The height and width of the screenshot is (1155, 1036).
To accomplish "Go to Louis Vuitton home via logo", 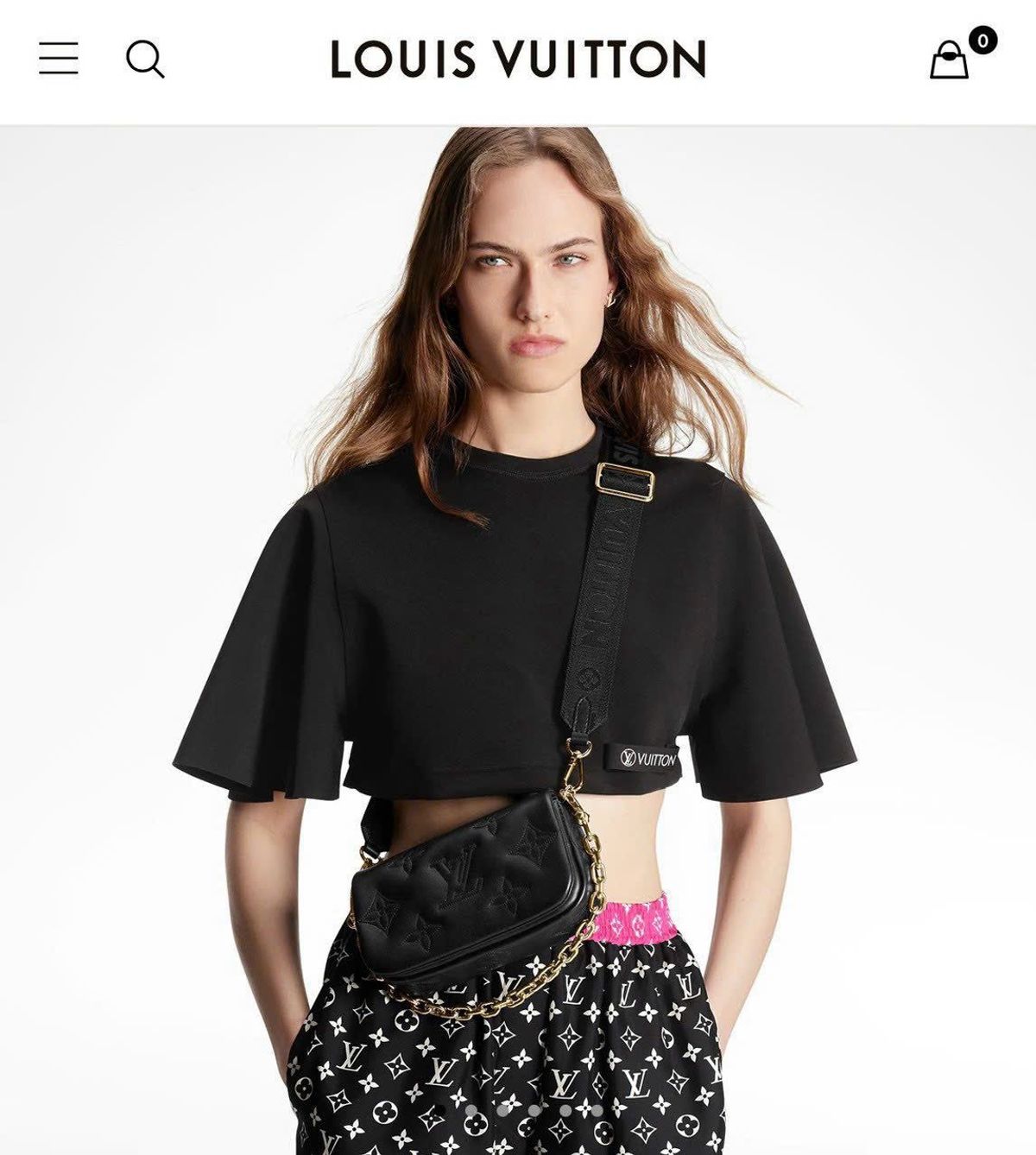I will [x=518, y=59].
